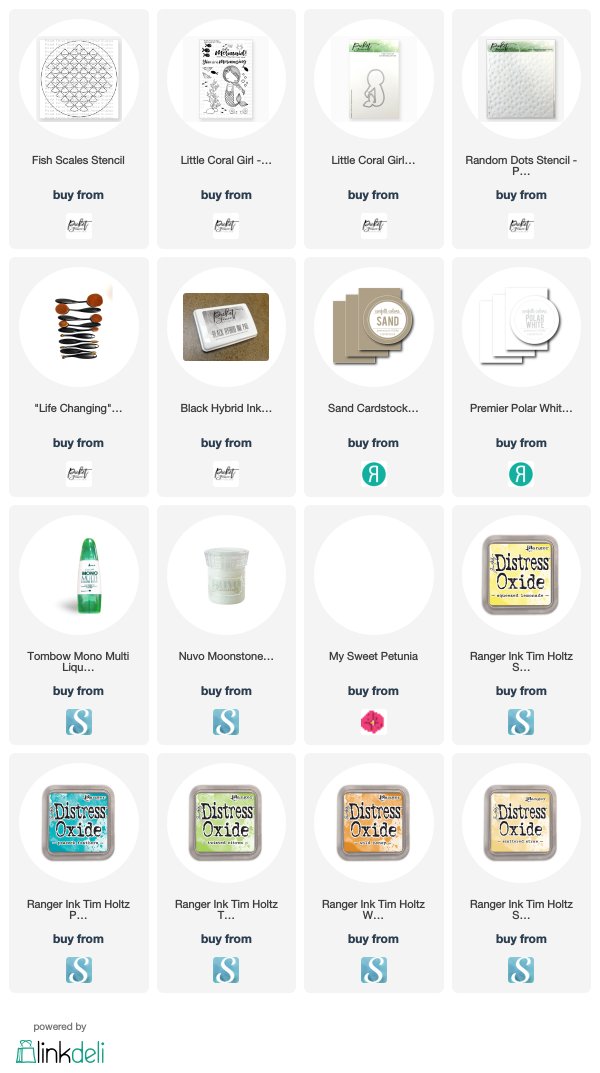View the orange Ranger Ink Tim Holtz W… card
The height and width of the screenshot is (1073, 600).
(374, 873)
